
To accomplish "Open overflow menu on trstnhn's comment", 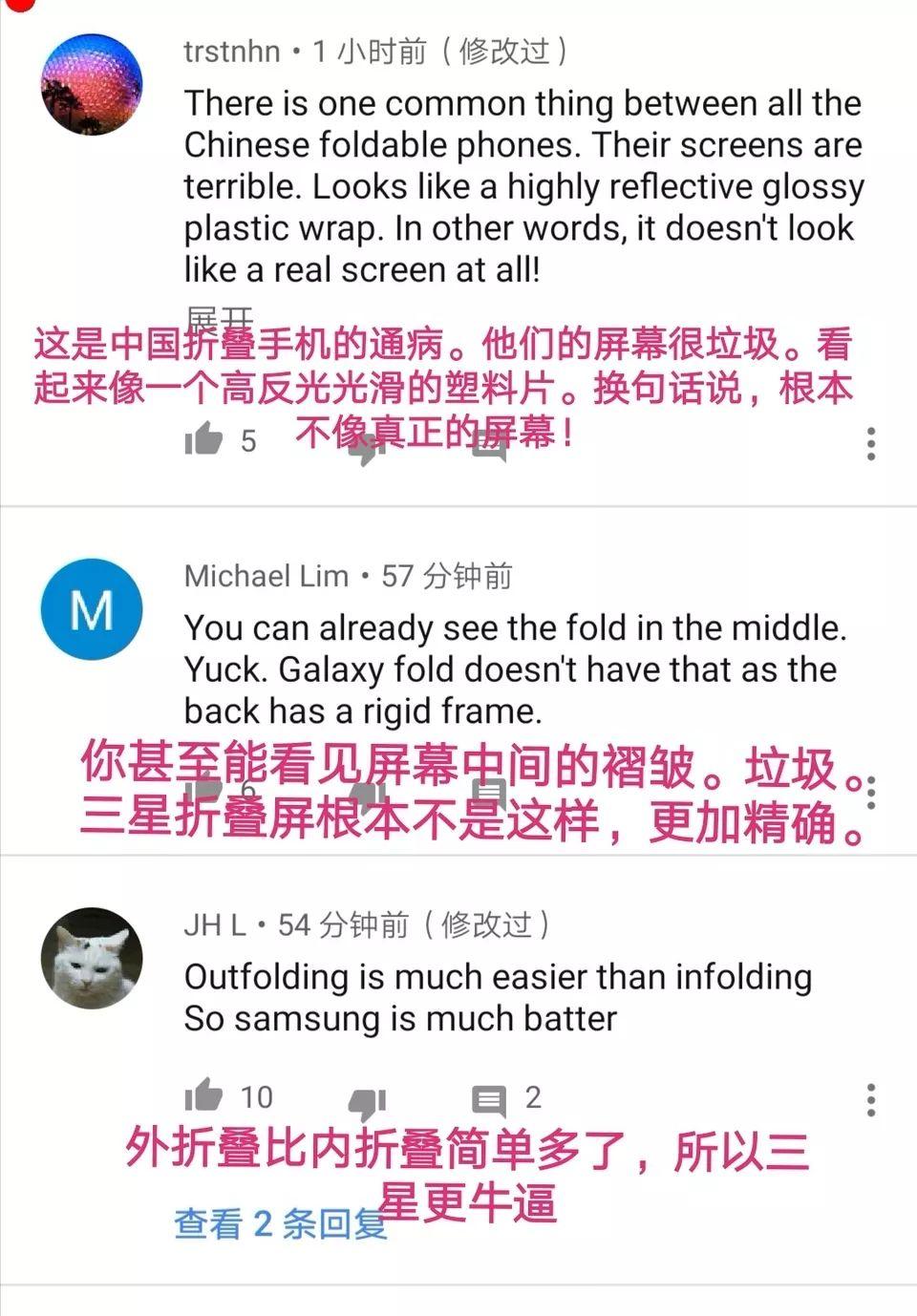I will 870,444.
